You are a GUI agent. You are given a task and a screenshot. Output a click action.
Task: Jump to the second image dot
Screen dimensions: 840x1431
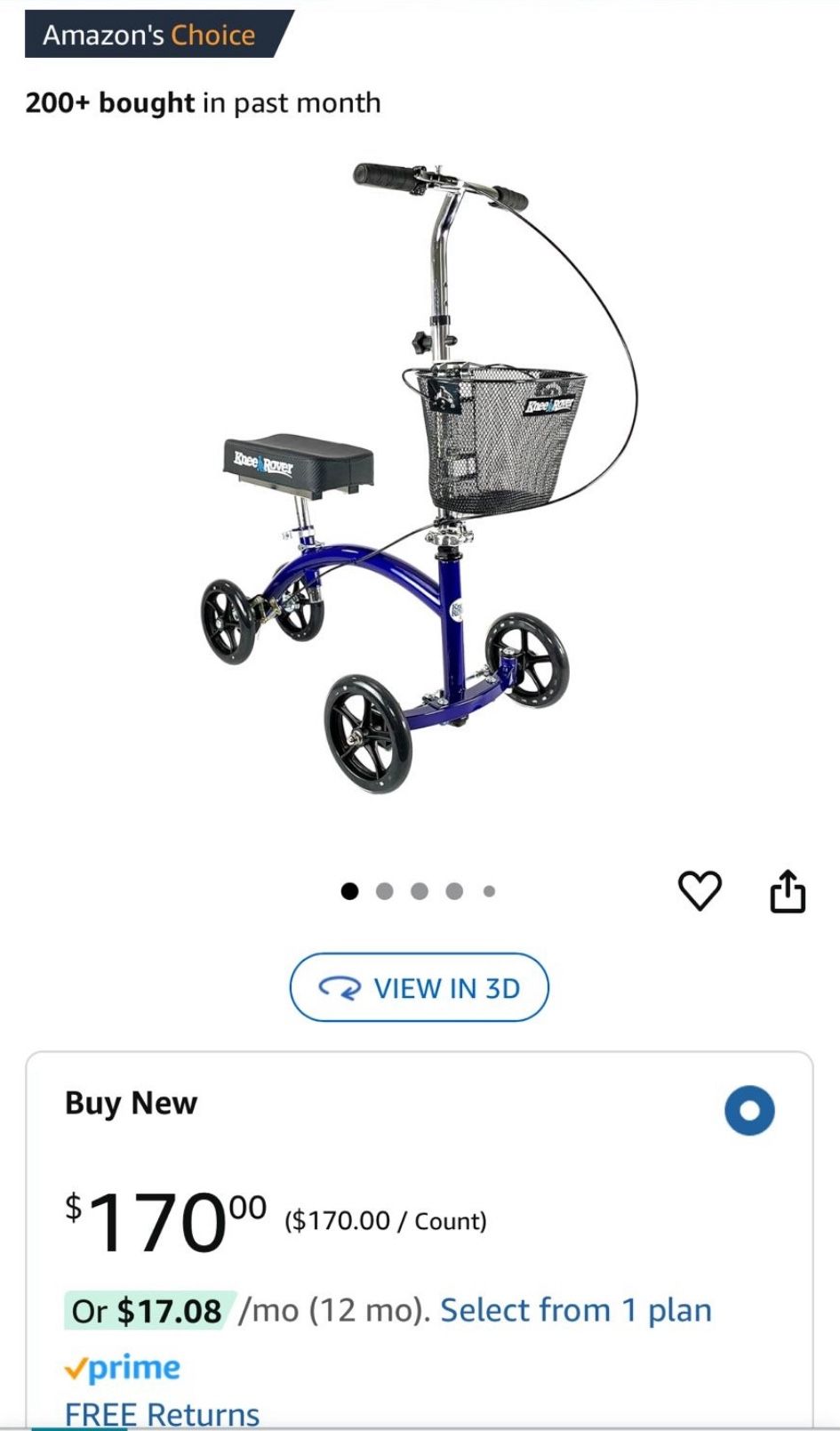(x=385, y=891)
